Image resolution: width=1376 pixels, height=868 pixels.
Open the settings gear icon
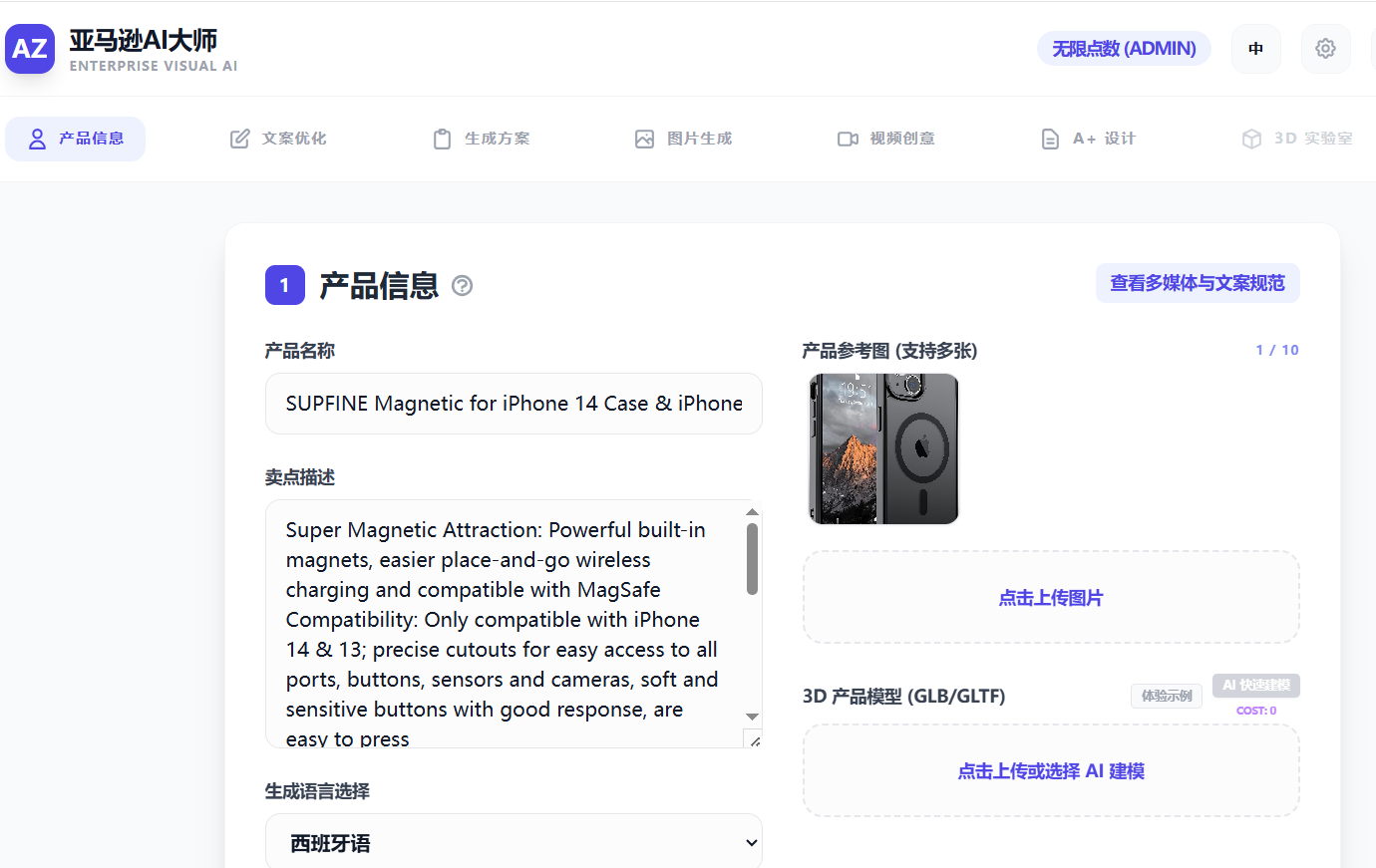(x=1325, y=49)
